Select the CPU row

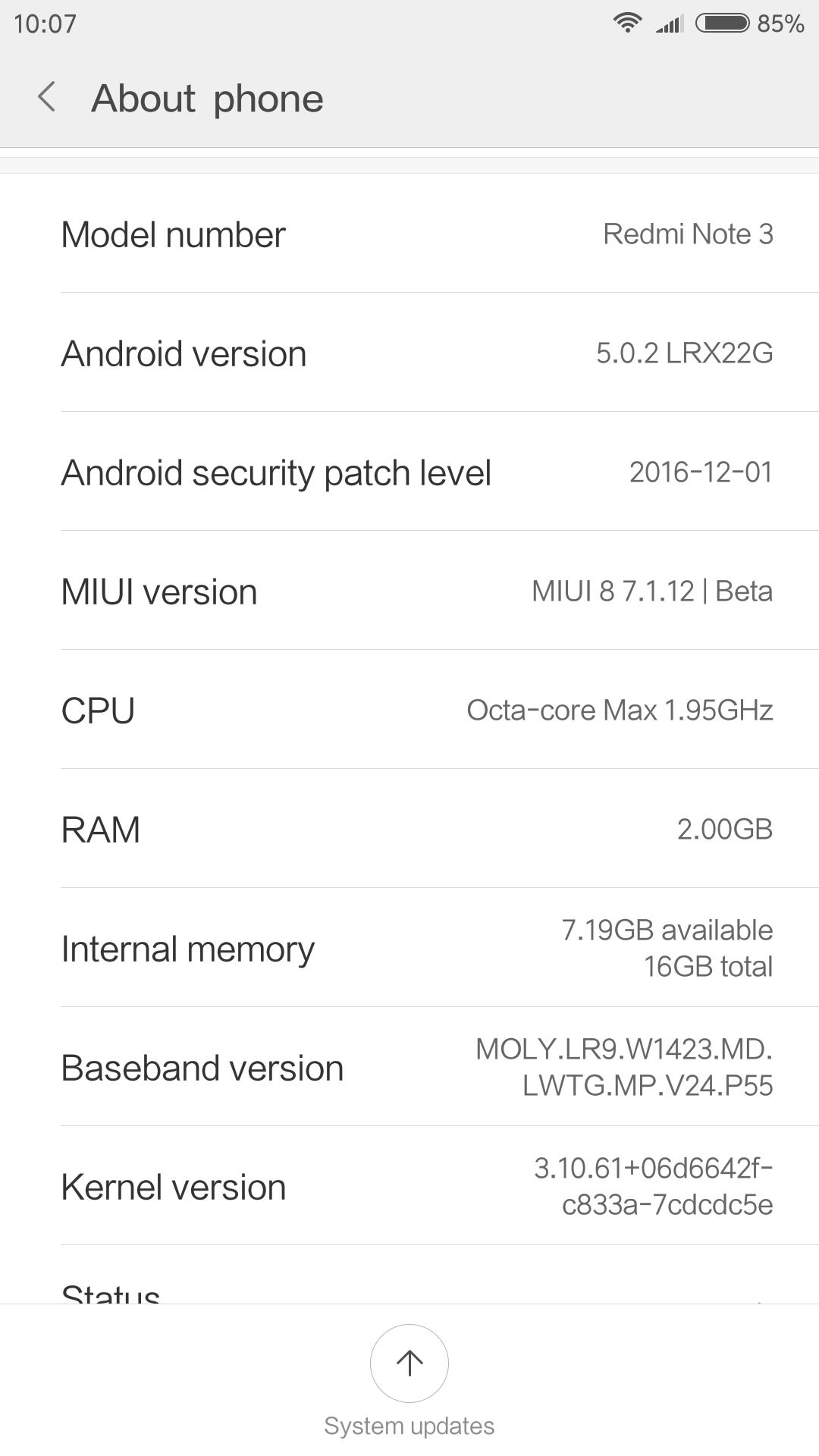(409, 711)
